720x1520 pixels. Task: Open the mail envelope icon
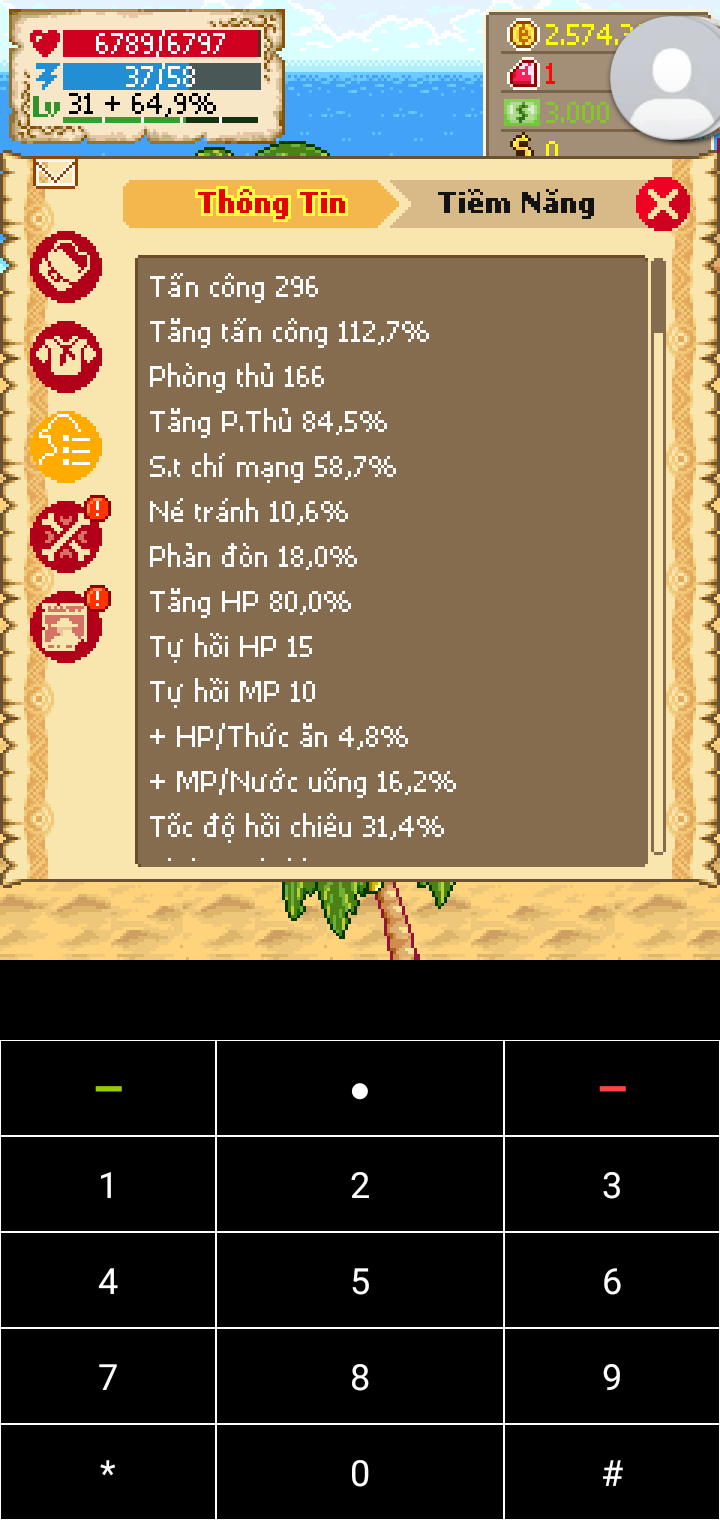click(x=56, y=172)
